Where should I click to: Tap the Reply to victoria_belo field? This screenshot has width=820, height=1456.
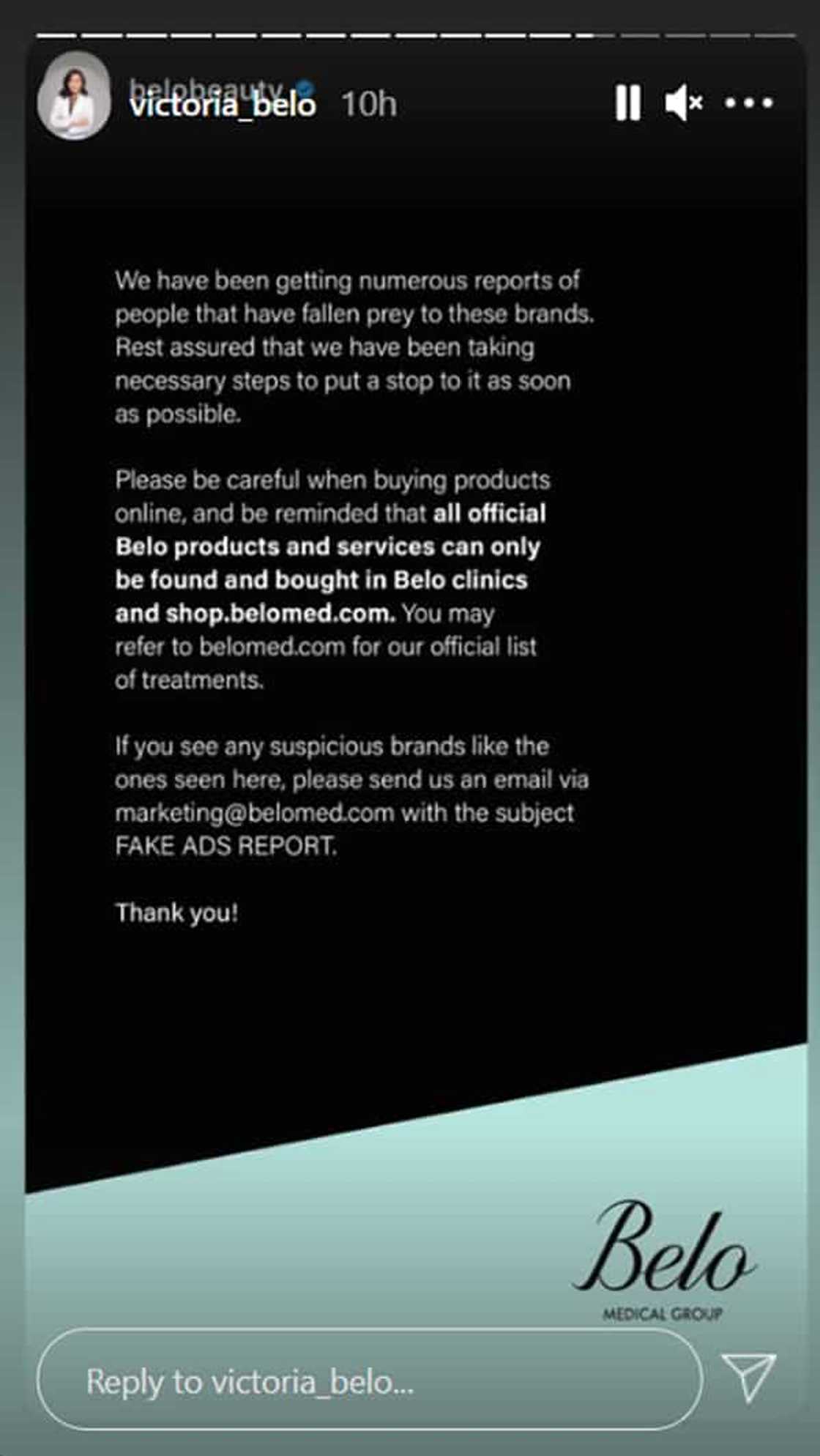click(x=369, y=1381)
